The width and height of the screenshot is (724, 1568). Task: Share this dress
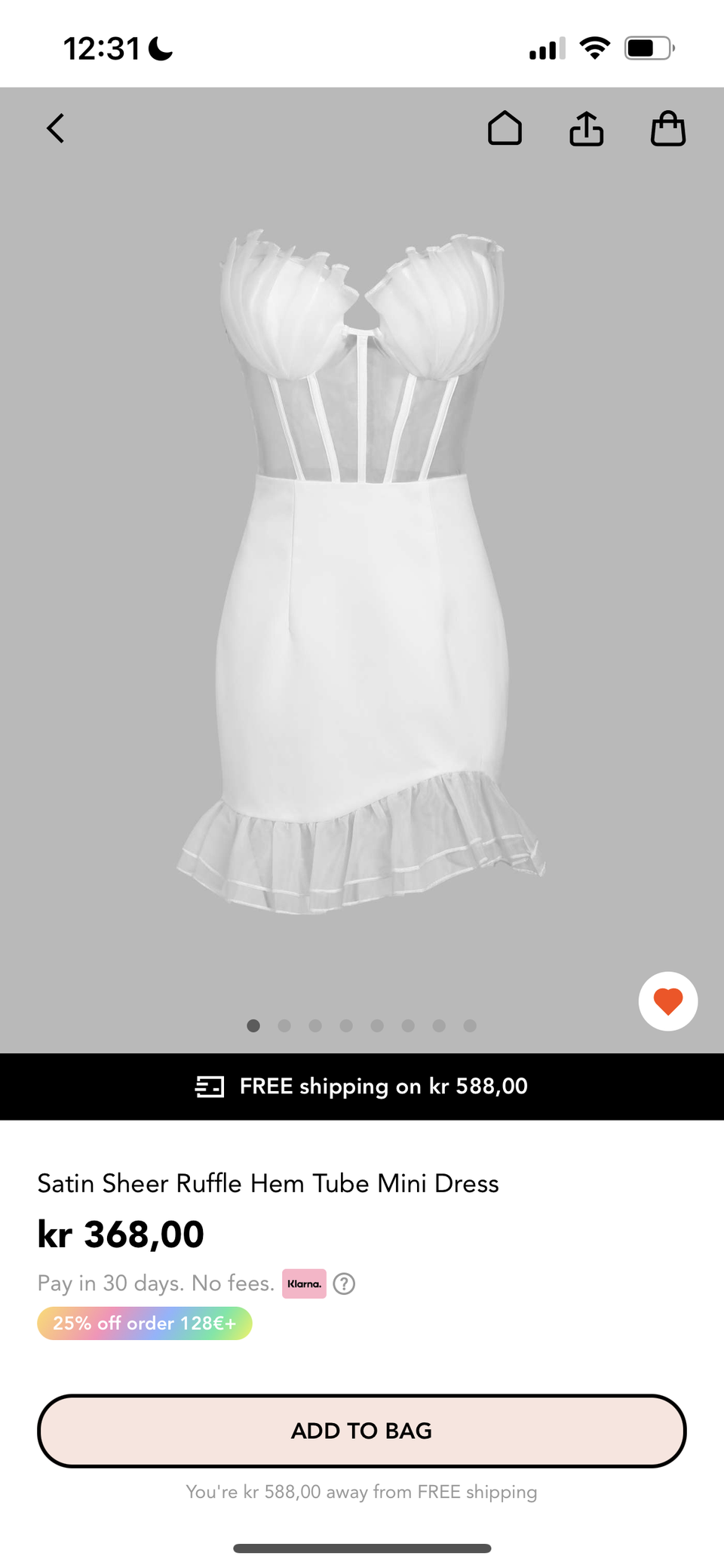(586, 128)
